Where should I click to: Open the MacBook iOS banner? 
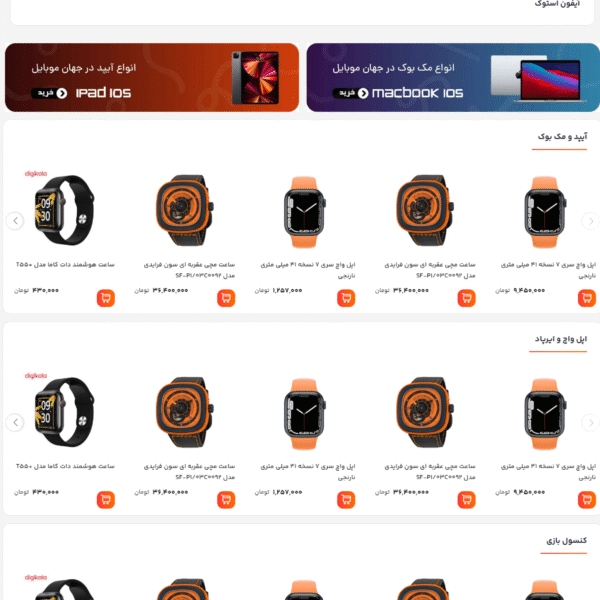452,77
